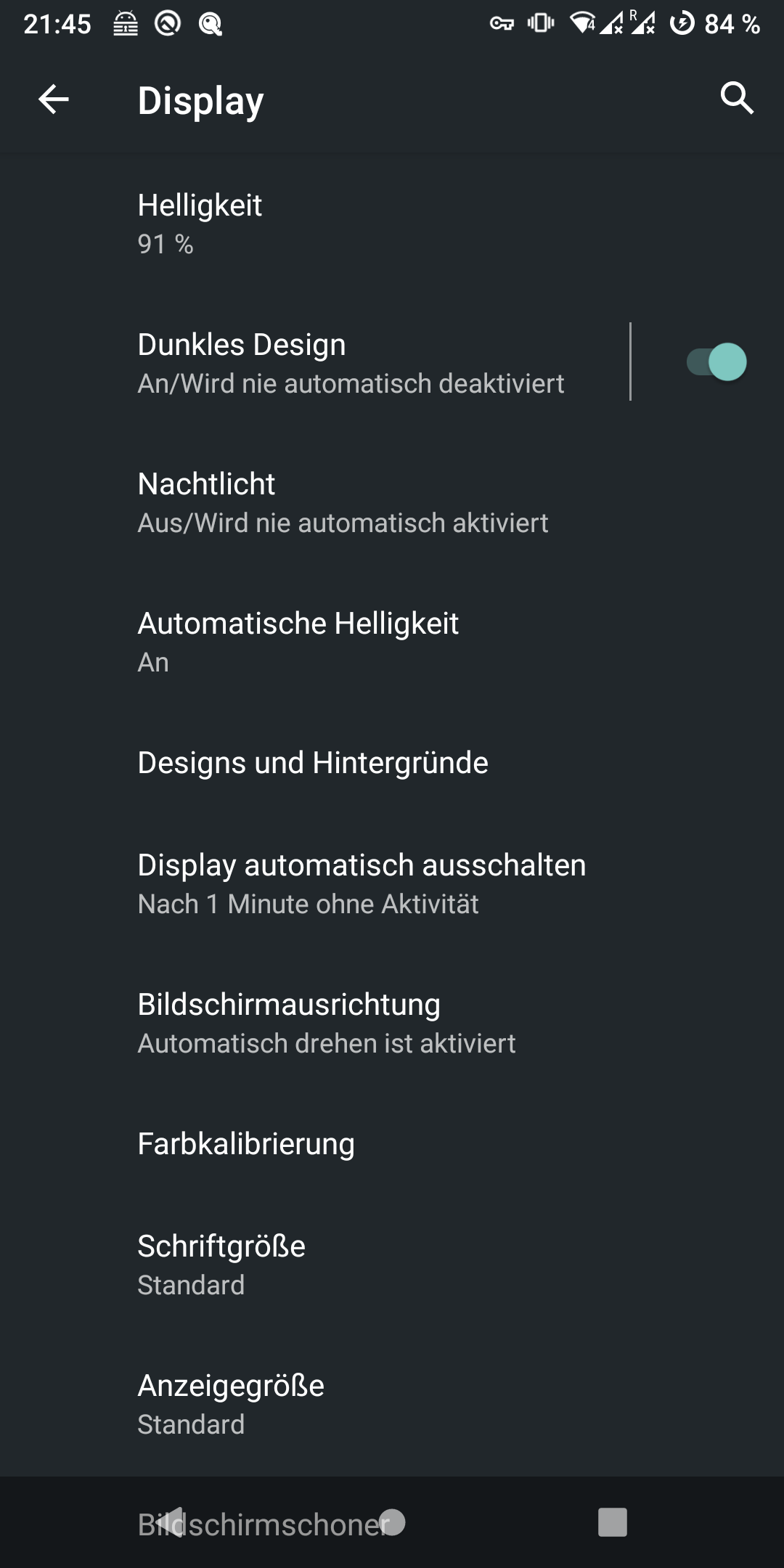Open Designs und Hintergründe

point(392,762)
